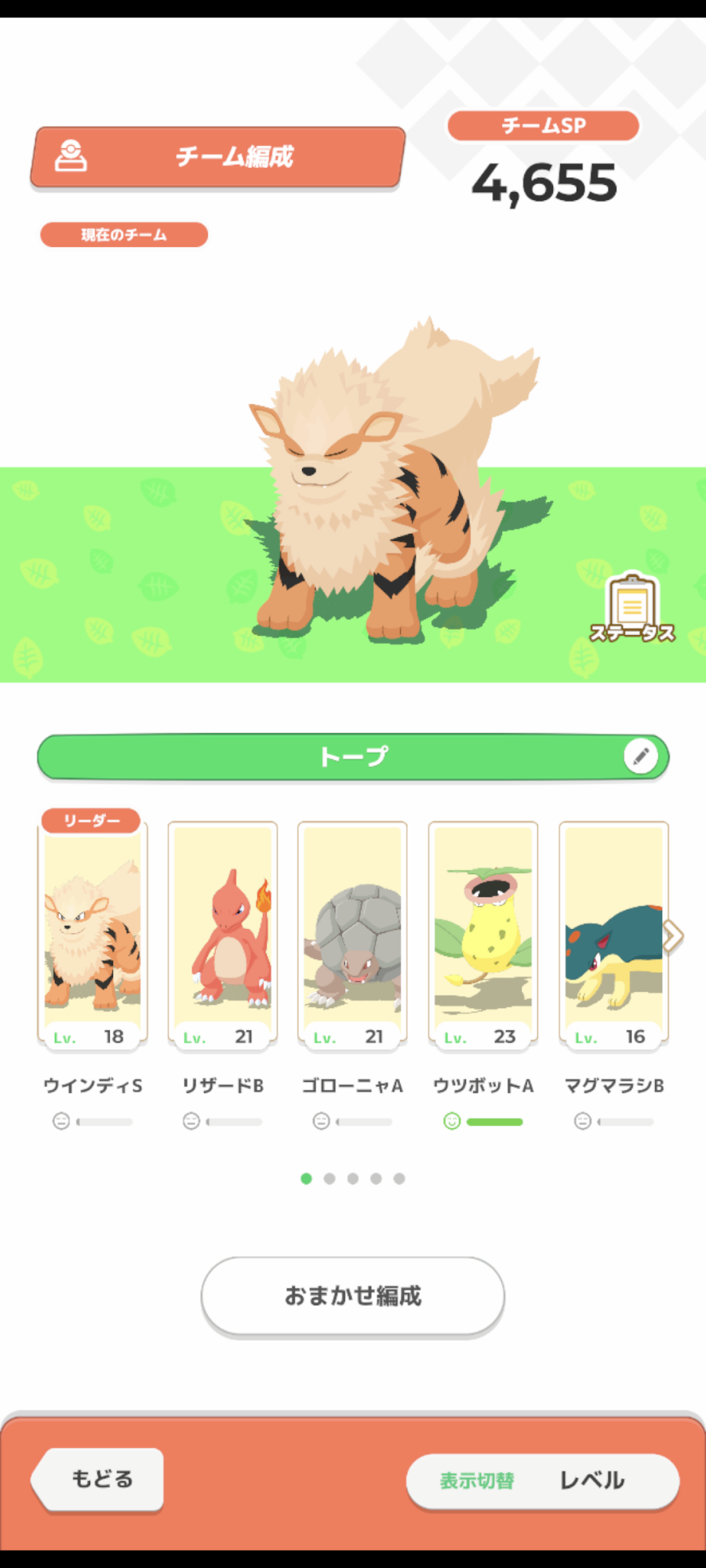Select the leader card ウインディS

93,933
